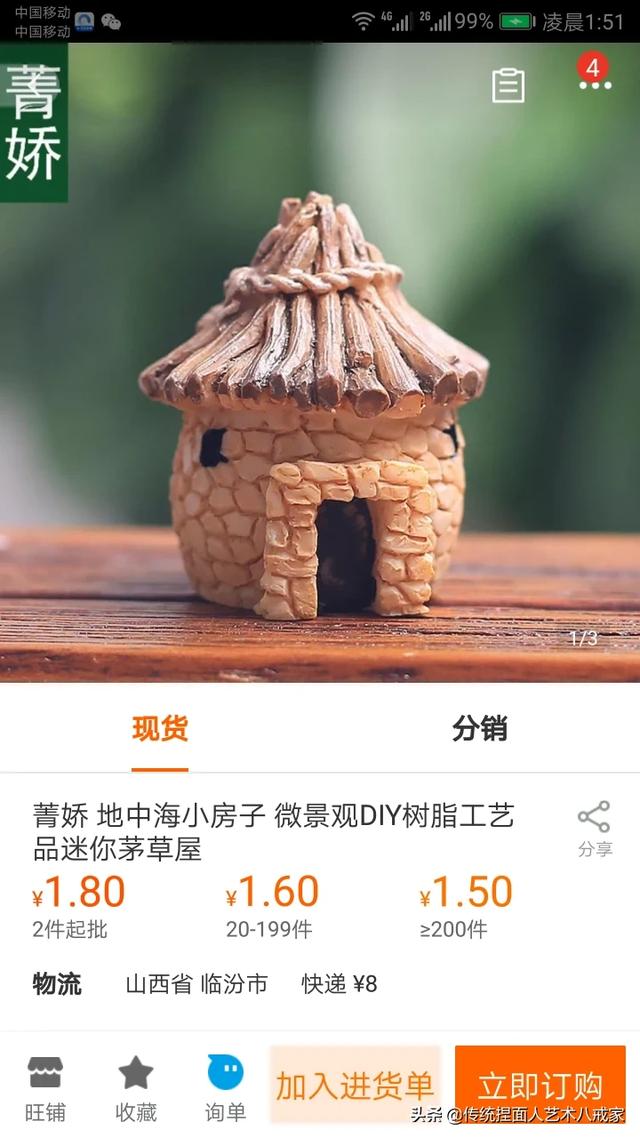Tap 加入进货单 to add to purchase list

point(355,1084)
